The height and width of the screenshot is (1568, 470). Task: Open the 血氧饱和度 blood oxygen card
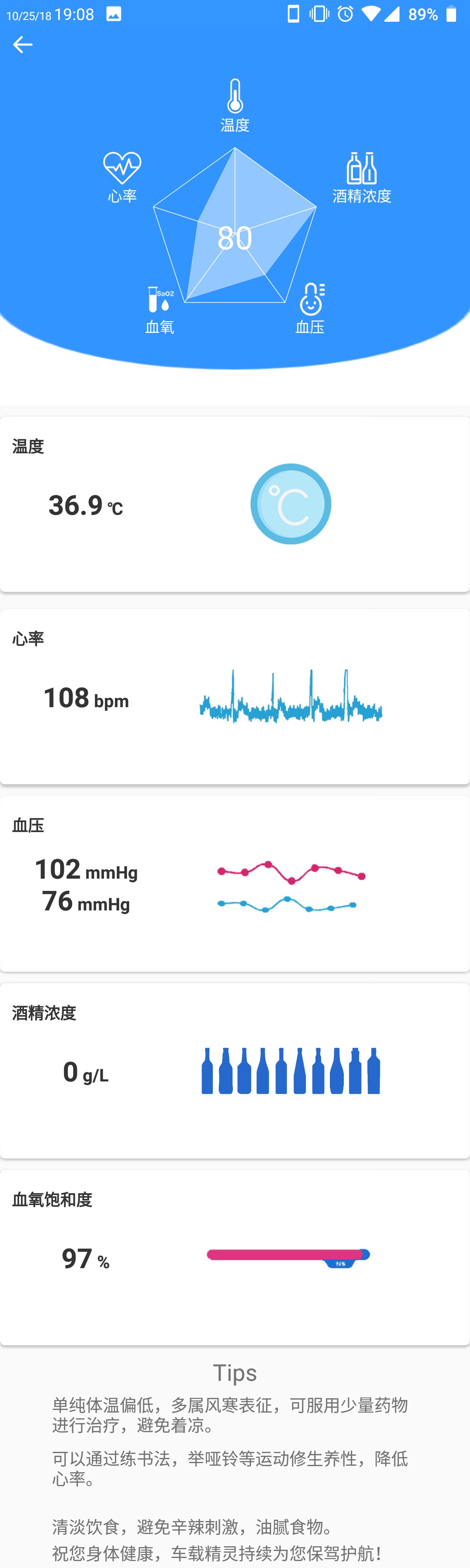click(235, 1258)
